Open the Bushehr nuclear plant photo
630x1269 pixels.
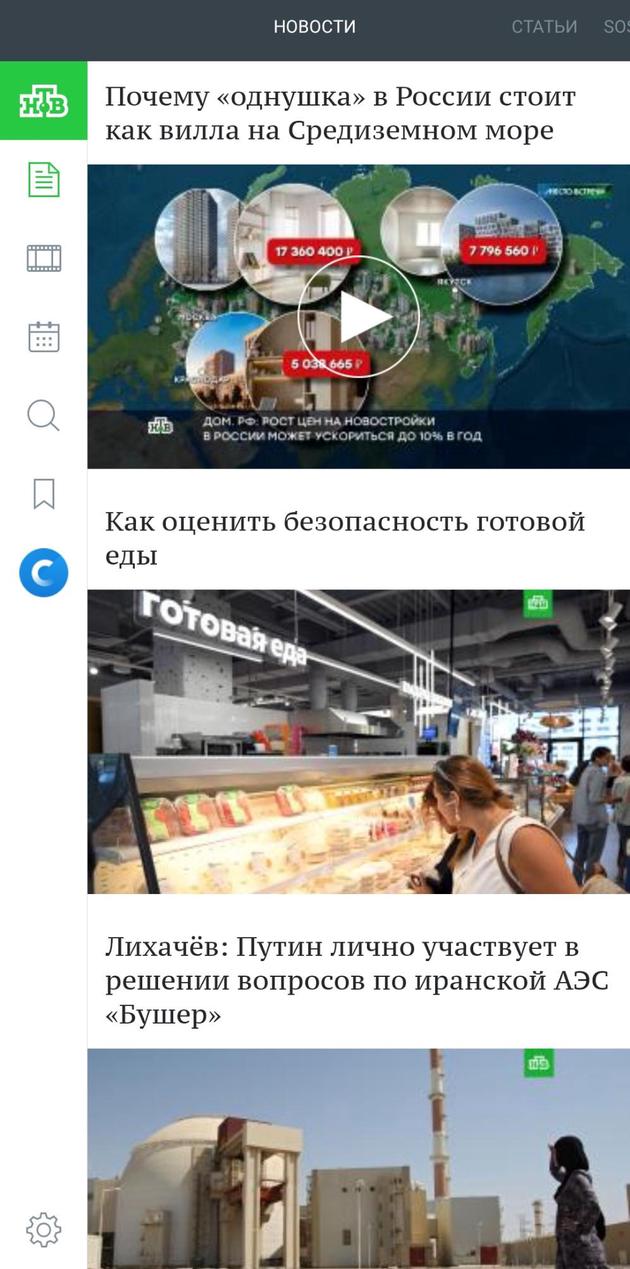click(358, 1158)
